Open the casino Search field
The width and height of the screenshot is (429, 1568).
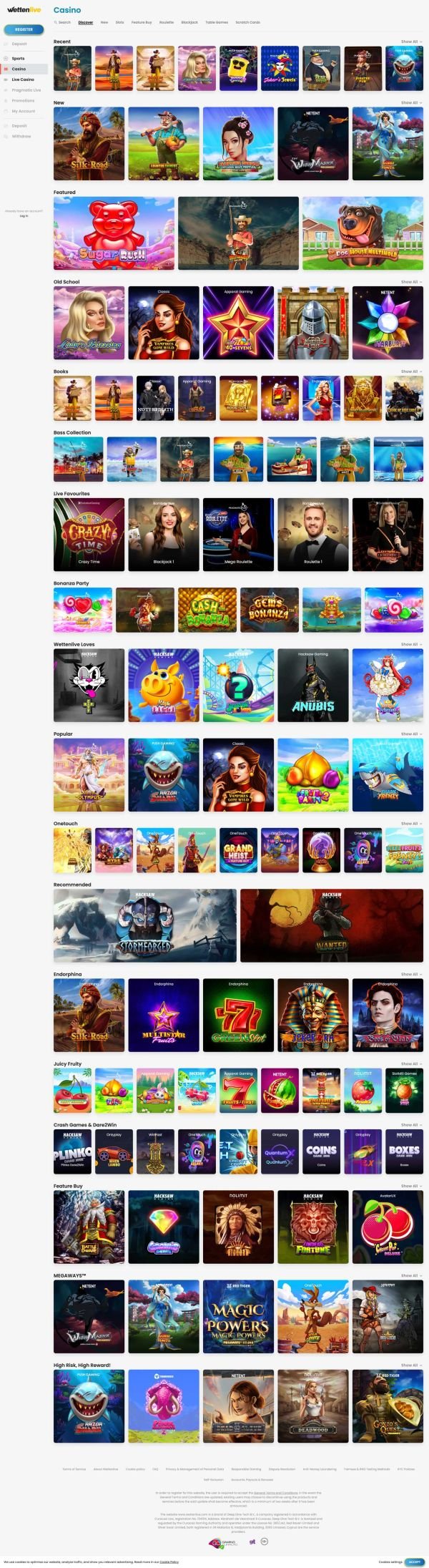click(x=63, y=22)
